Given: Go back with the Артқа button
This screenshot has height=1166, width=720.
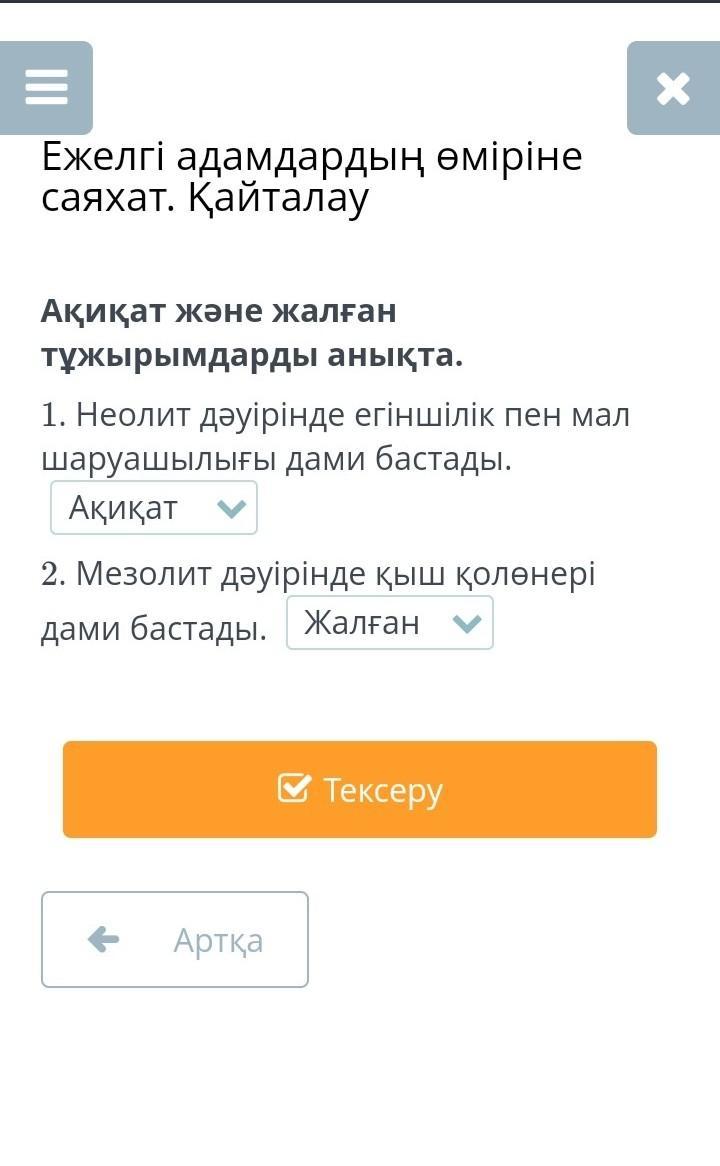Looking at the screenshot, I should (x=175, y=940).
